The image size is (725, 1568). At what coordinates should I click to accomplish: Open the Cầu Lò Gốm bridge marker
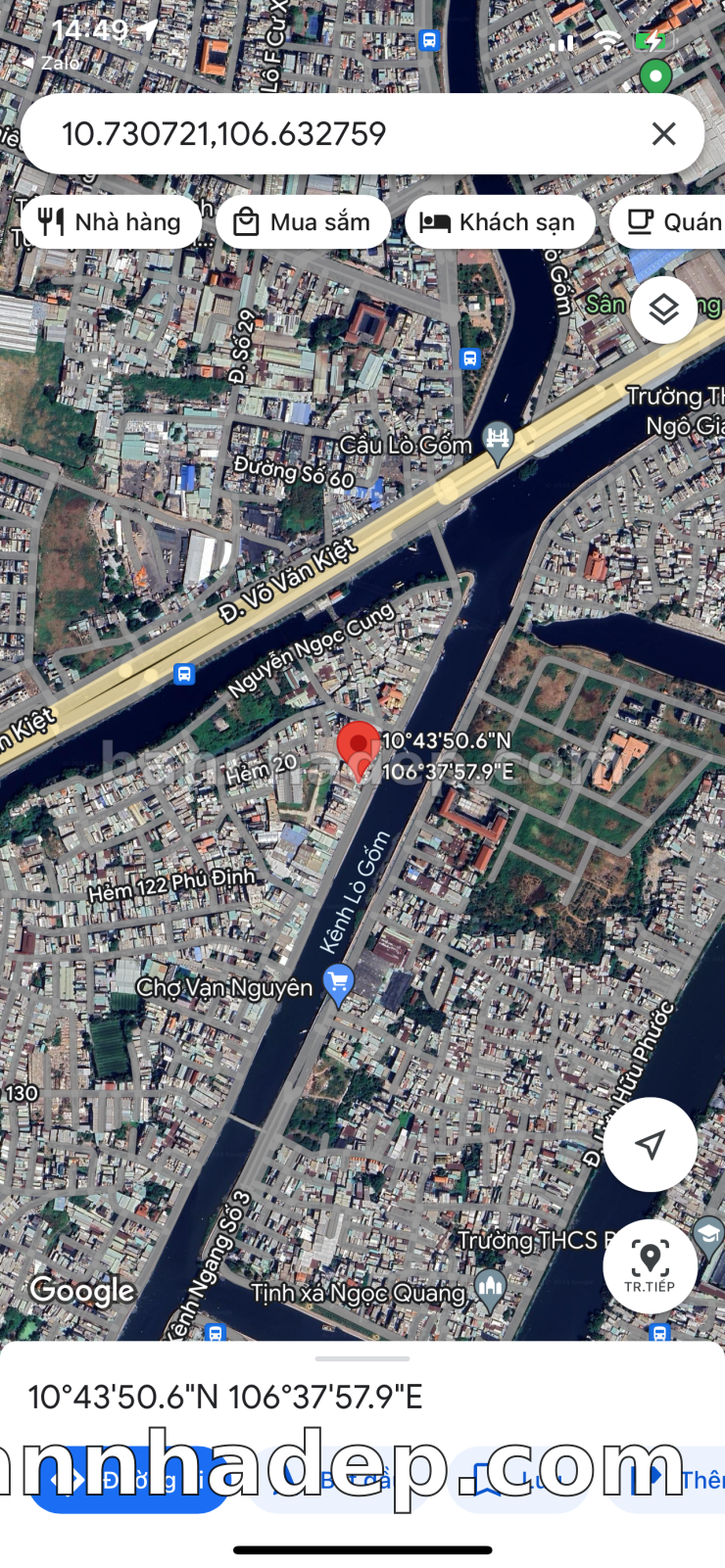(x=498, y=442)
